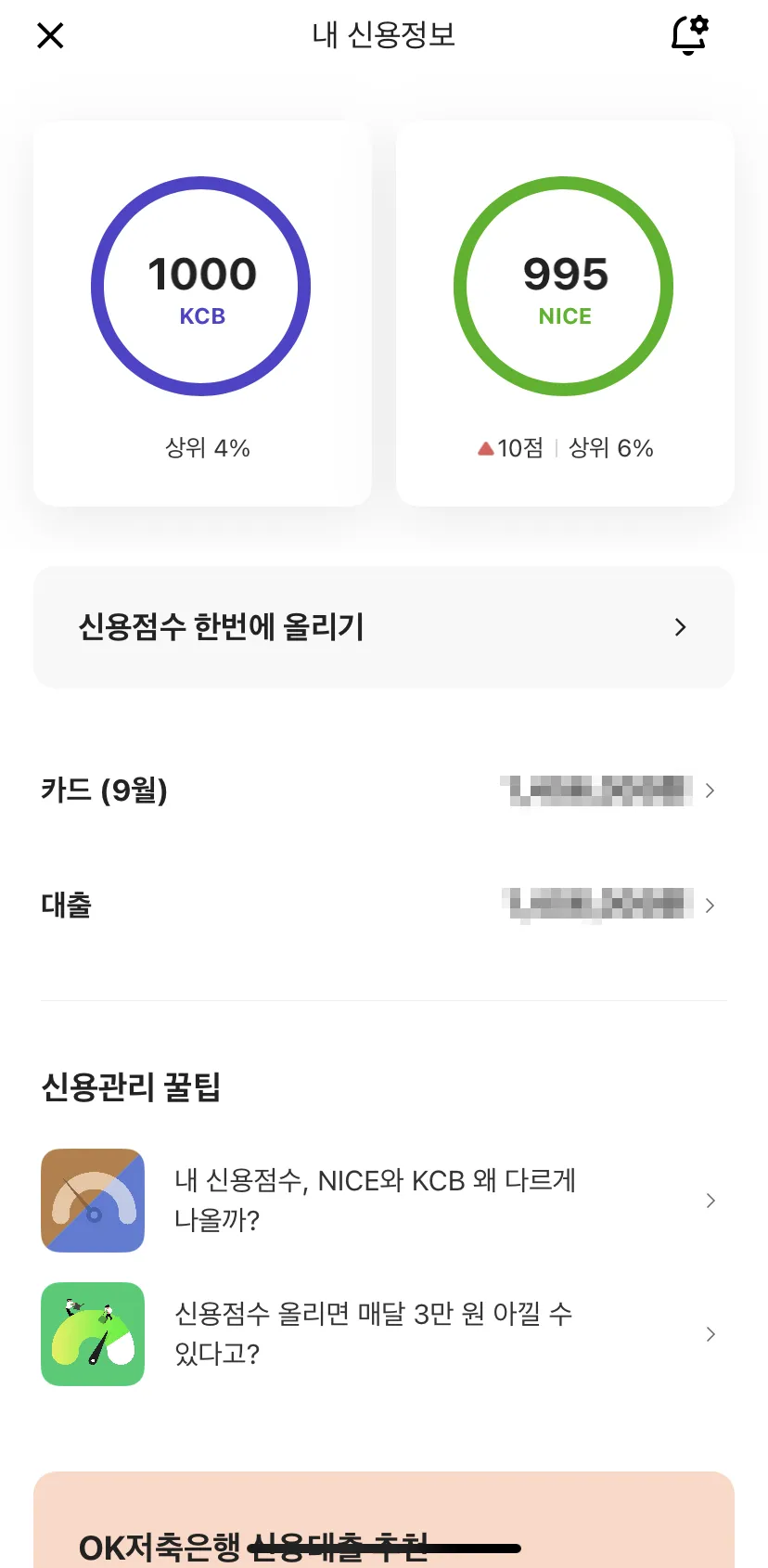Tap the green score meter icon for savings tip
This screenshot has height=1568, width=768.
pos(93,1334)
